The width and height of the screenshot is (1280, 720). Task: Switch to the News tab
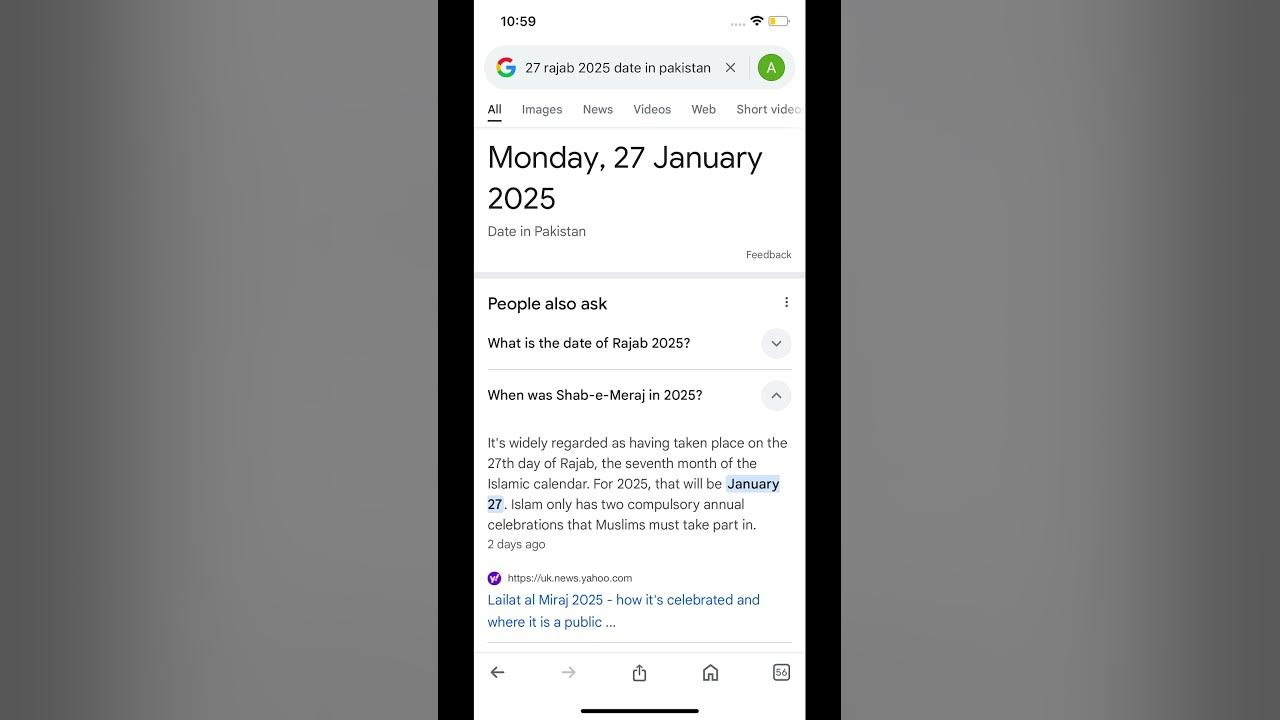(598, 110)
